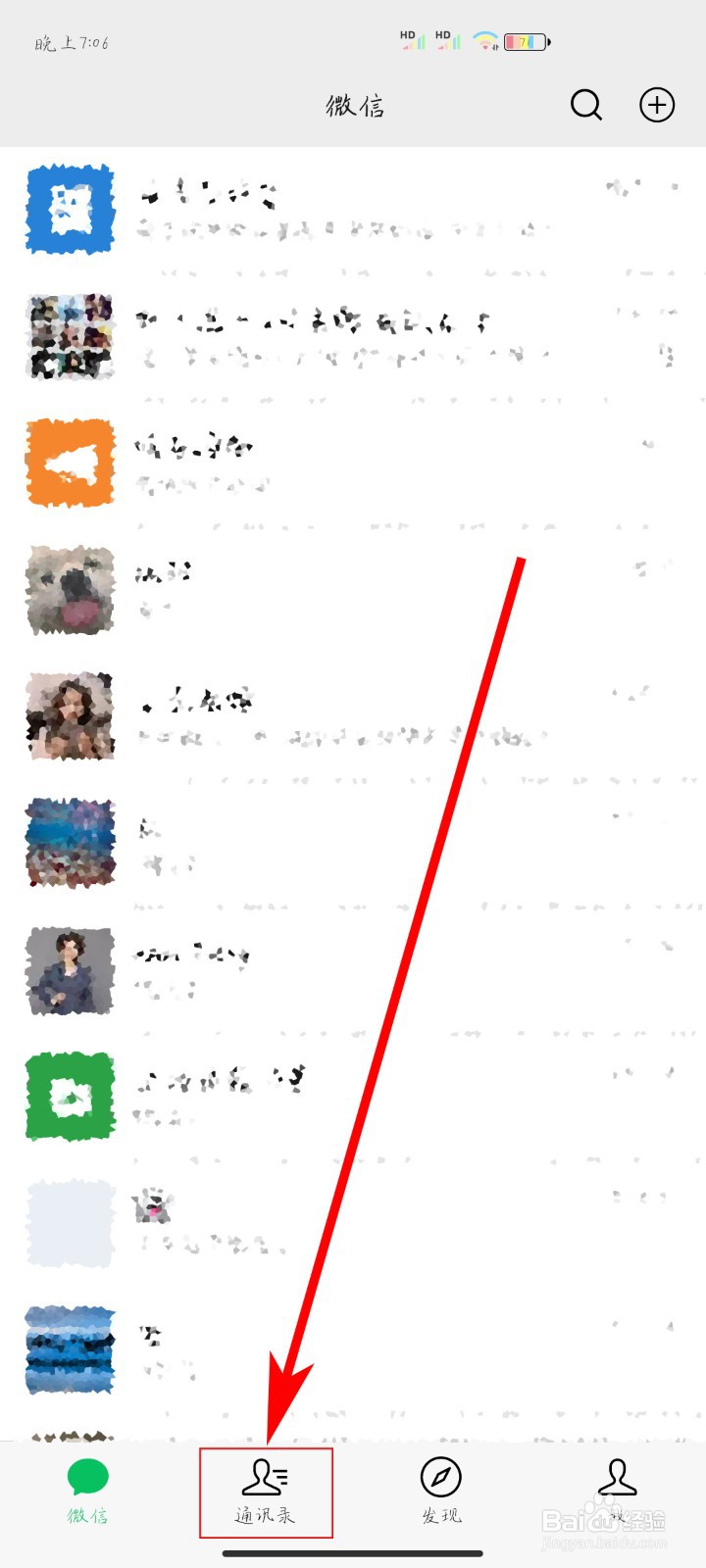Screen dimensions: 706x1568
Task: Tap the Discover compass icon
Action: [439, 1478]
